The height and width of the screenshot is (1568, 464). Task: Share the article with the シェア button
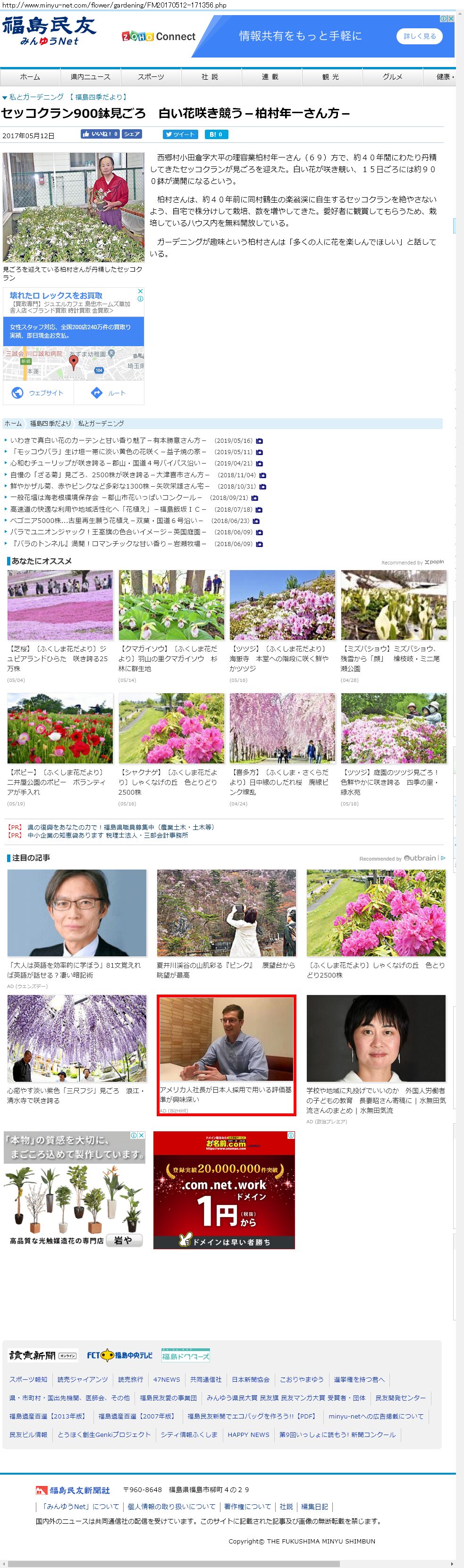[x=132, y=134]
